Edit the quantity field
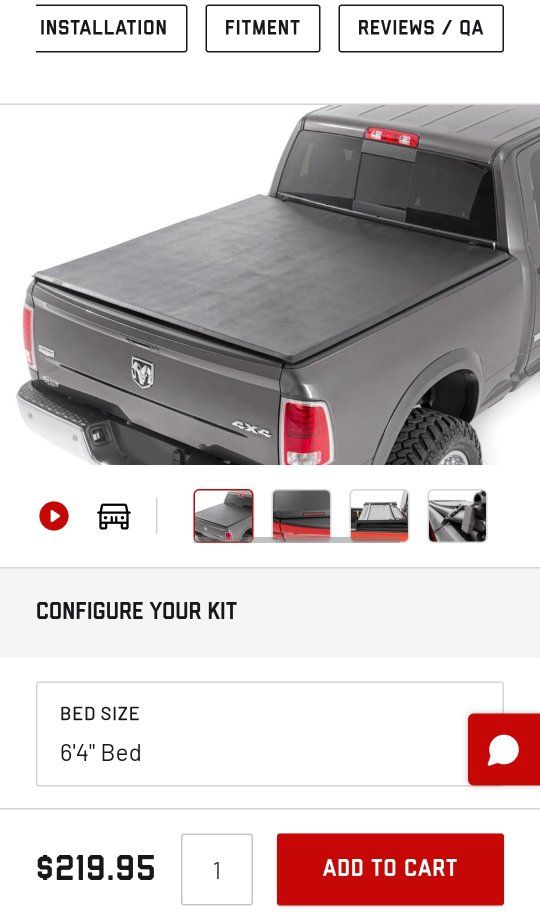The width and height of the screenshot is (540, 915). [x=217, y=869]
